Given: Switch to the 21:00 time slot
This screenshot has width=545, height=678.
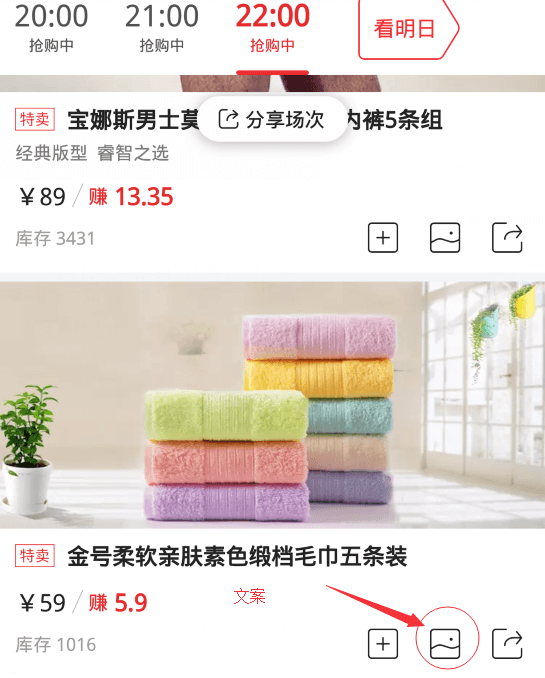Looking at the screenshot, I should coord(162,28).
